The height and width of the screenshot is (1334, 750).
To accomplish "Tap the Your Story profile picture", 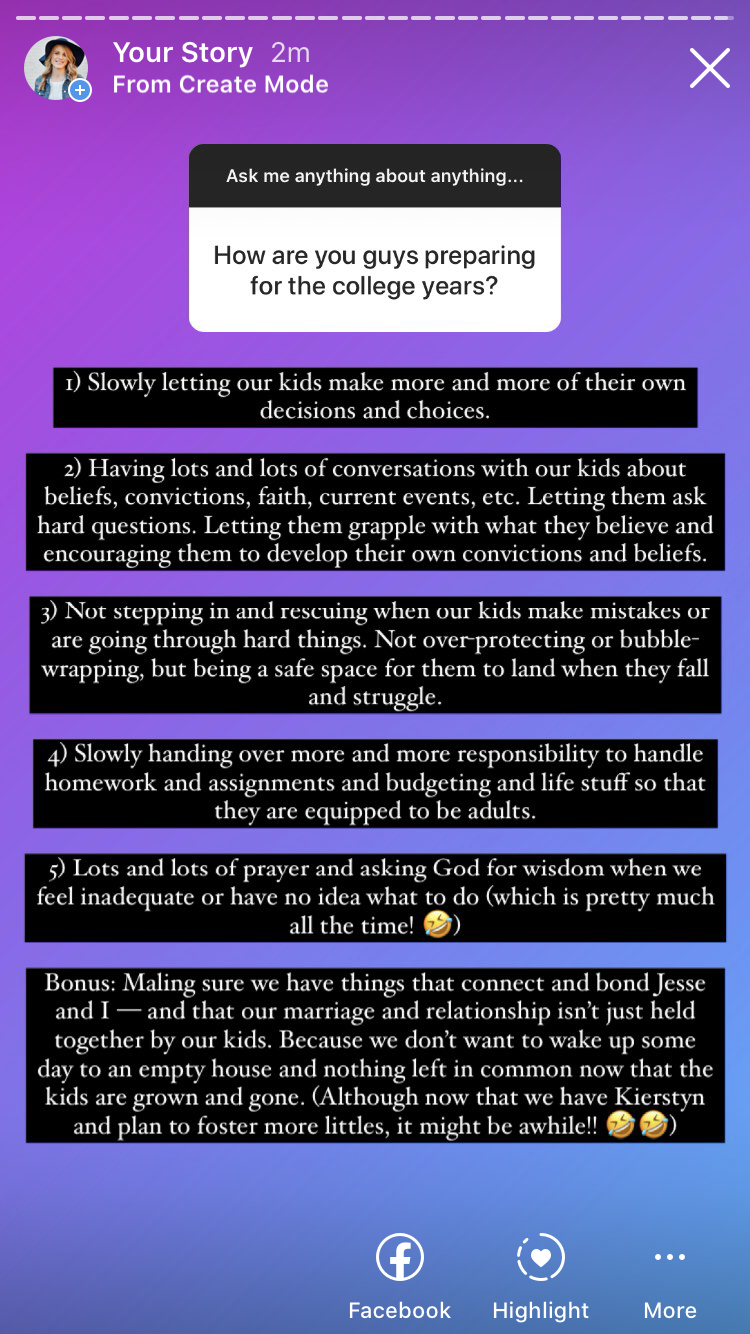I will click(x=56, y=68).
